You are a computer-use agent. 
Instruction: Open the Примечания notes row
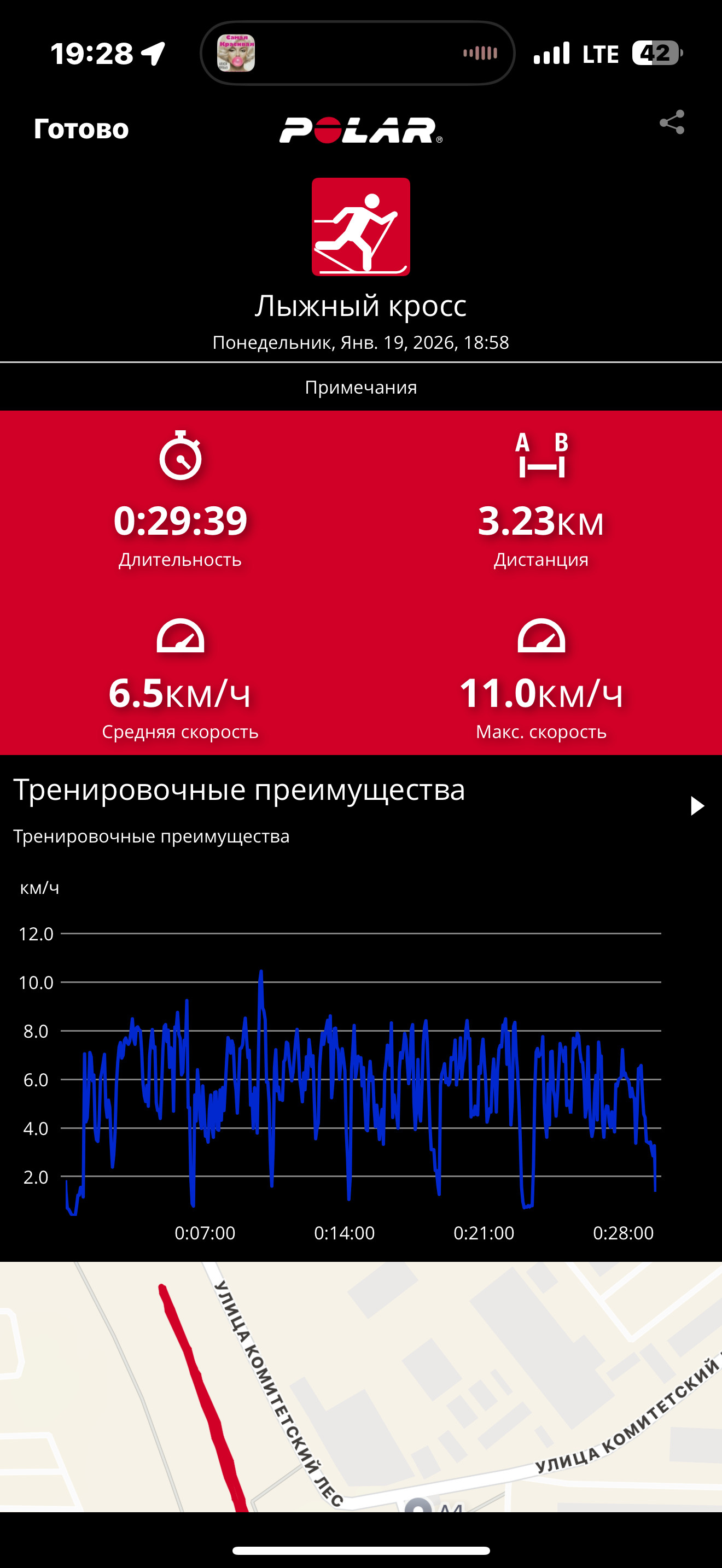coord(361,387)
